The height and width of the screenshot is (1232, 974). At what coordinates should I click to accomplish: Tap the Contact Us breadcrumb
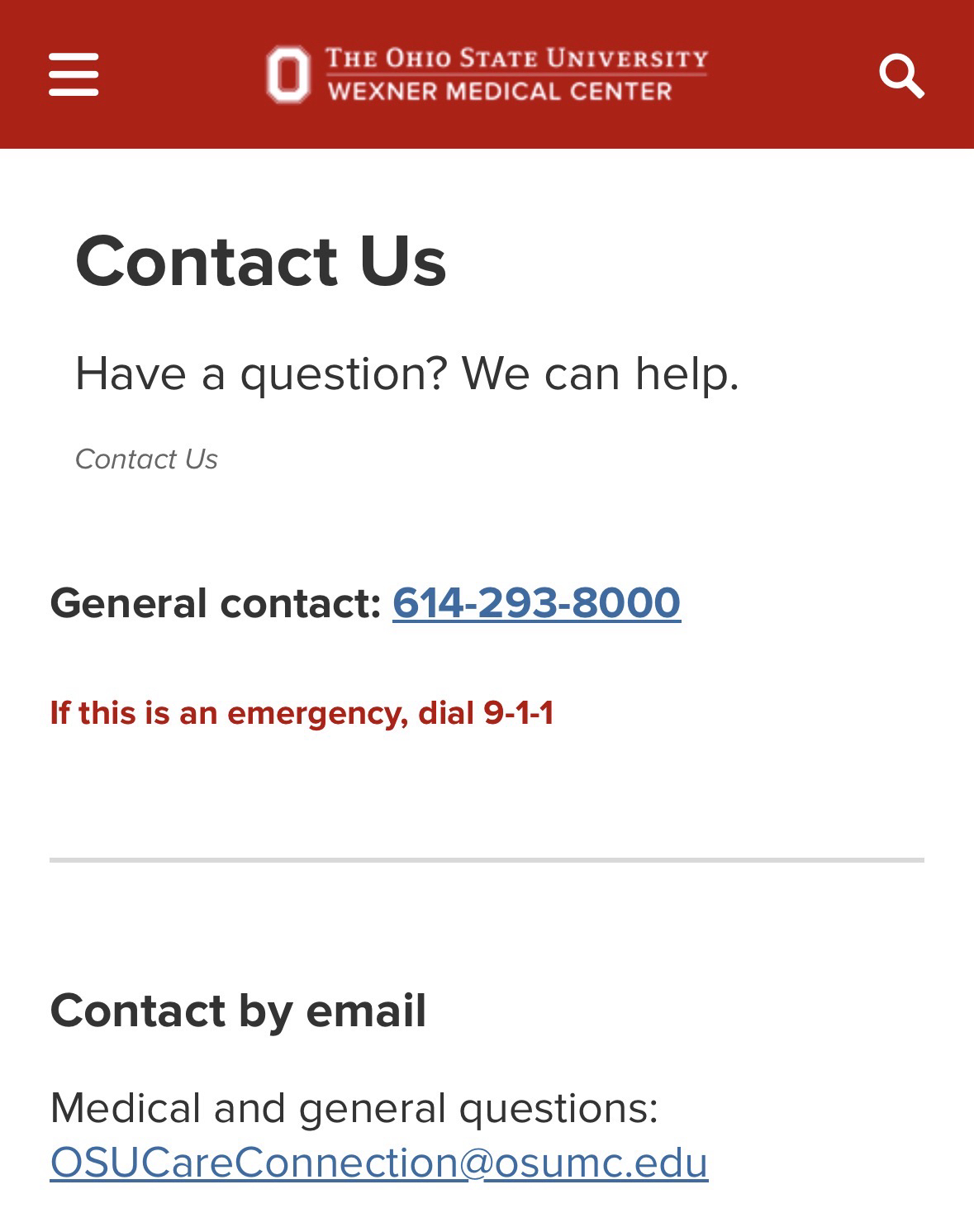tap(146, 459)
